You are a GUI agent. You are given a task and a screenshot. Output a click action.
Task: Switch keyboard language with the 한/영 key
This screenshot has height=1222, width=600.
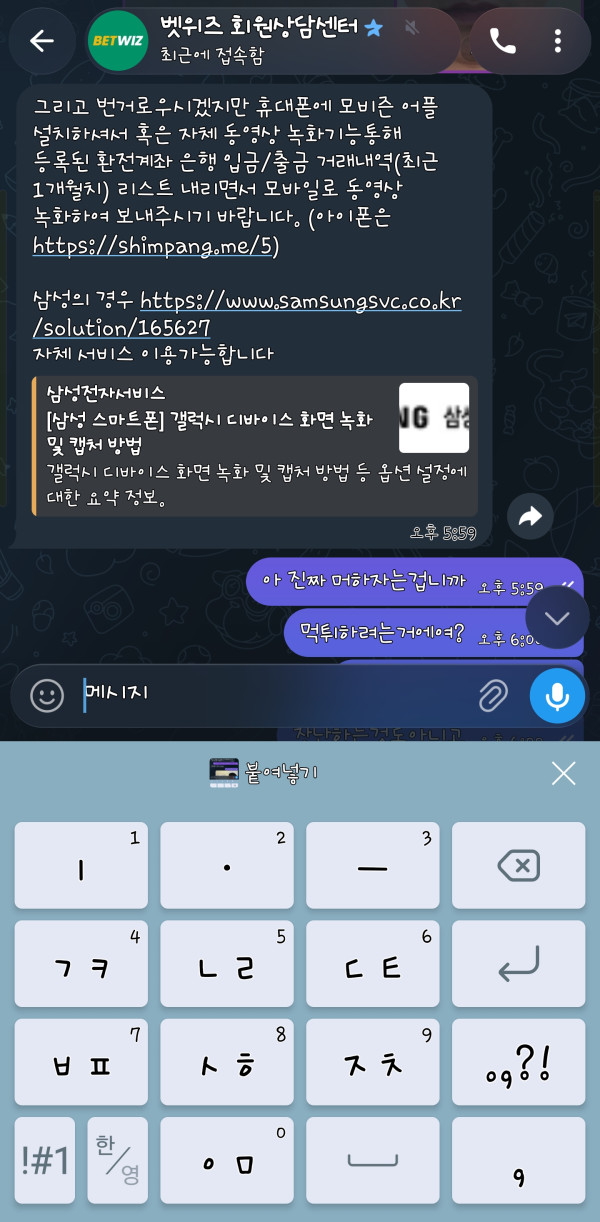point(118,1160)
